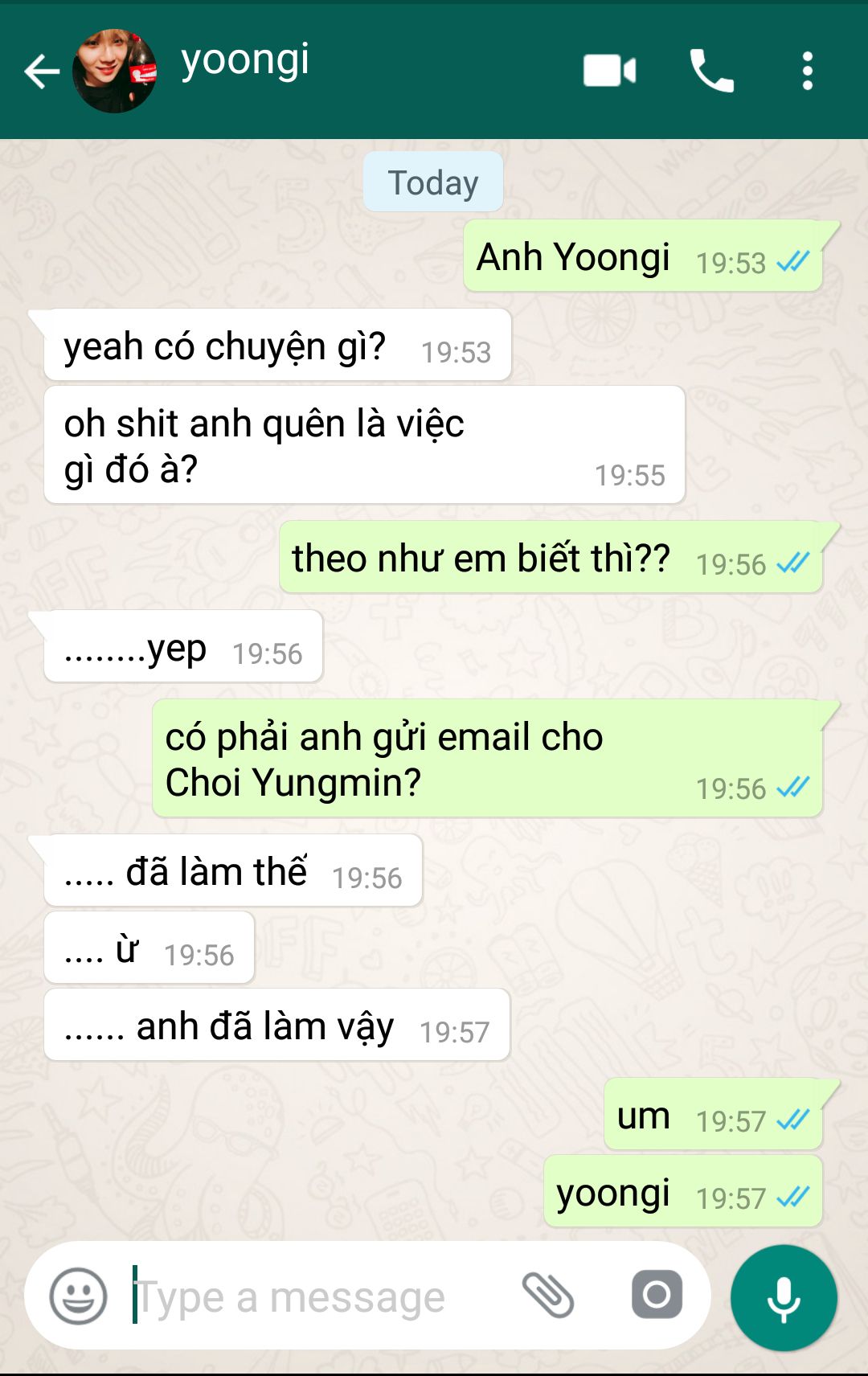This screenshot has height=1376, width=868.
Task: Attach a file with the paperclip
Action: tap(548, 1296)
